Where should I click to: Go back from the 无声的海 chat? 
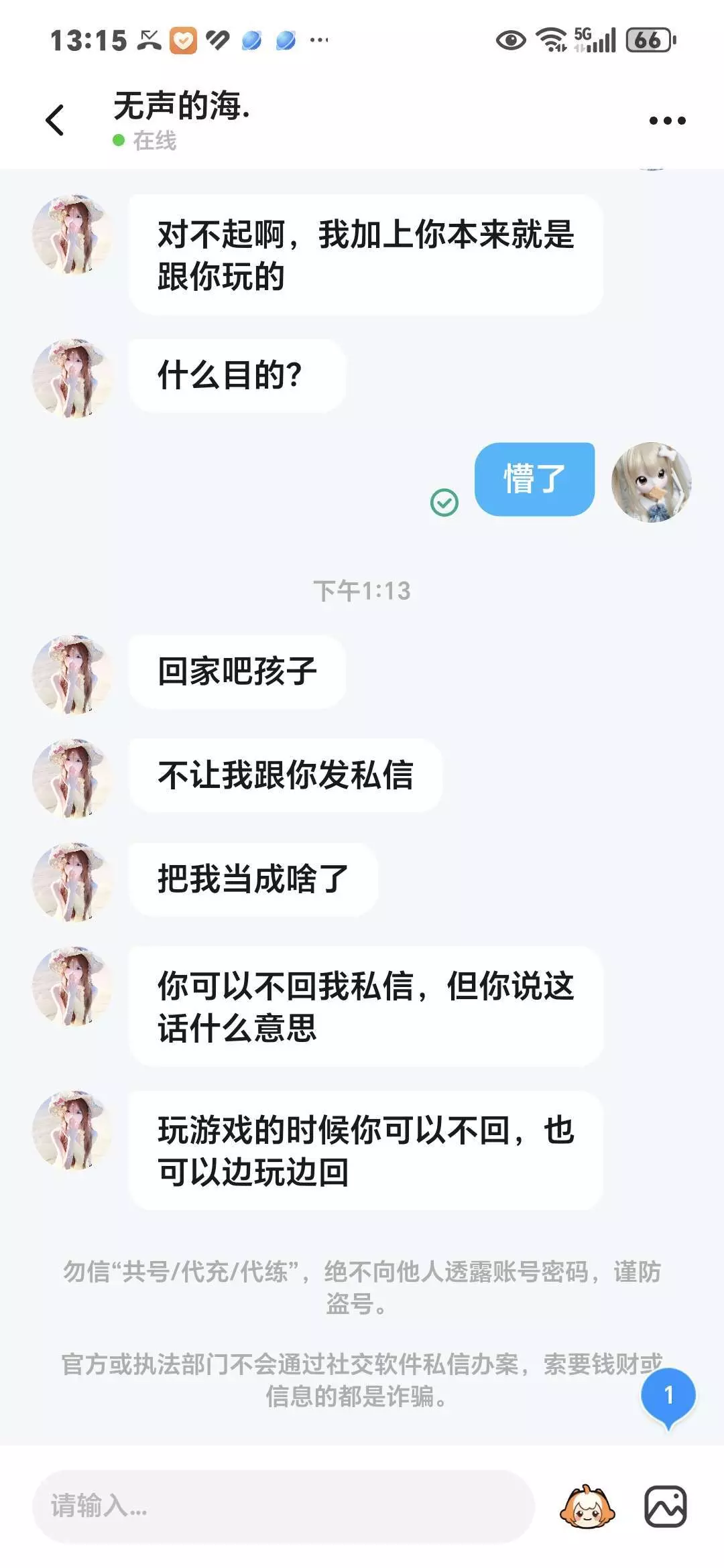pyautogui.click(x=55, y=121)
